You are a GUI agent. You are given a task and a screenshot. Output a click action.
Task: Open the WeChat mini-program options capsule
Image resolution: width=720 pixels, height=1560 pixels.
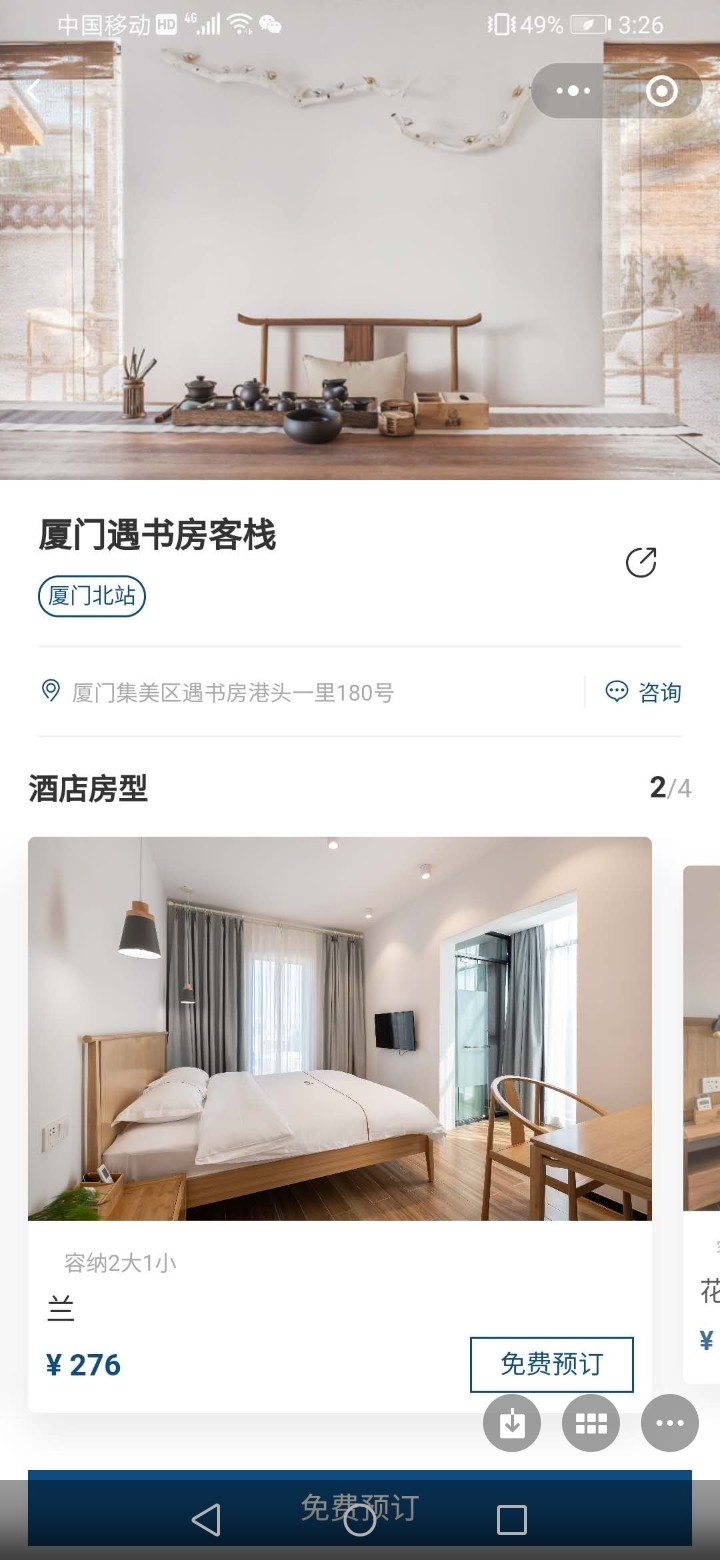tap(572, 90)
